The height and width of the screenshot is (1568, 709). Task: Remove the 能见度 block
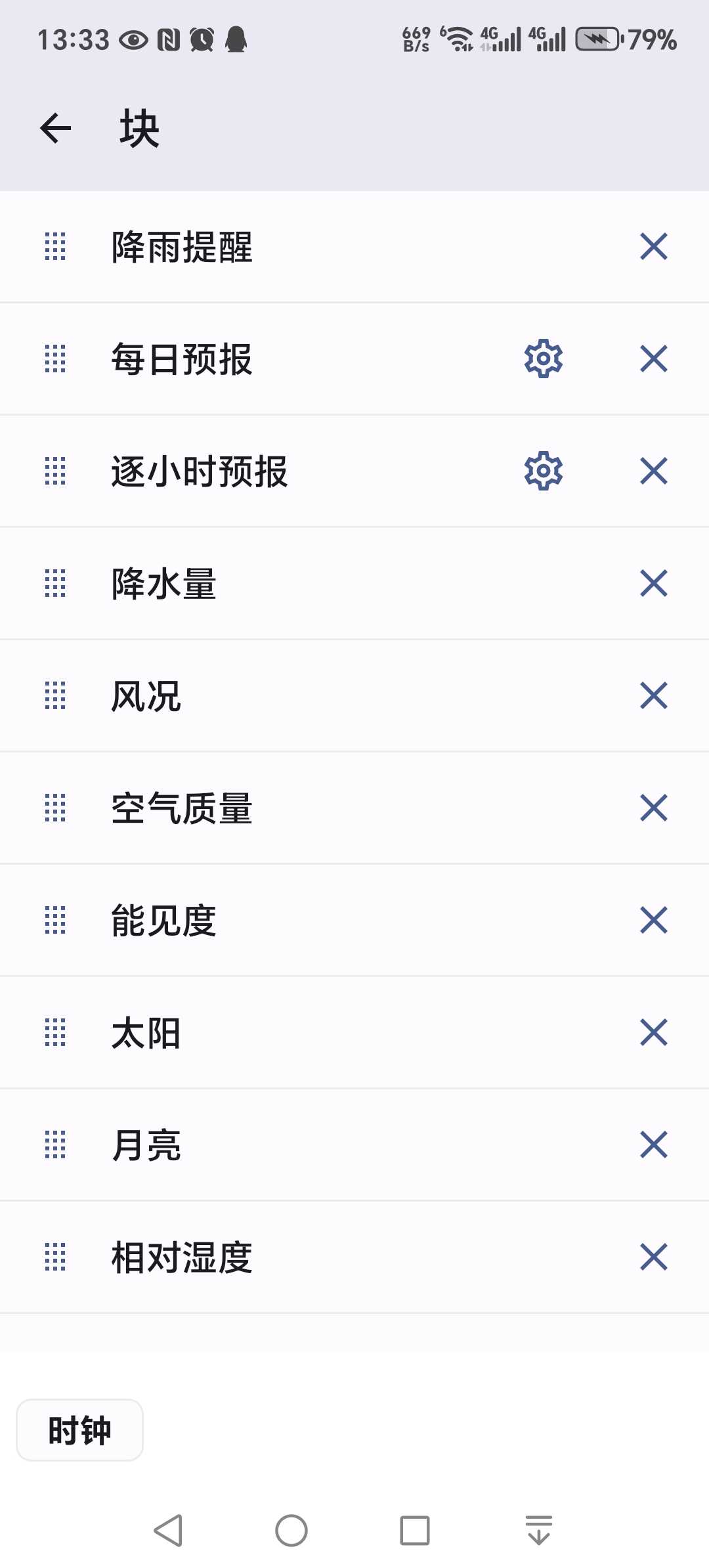[654, 920]
